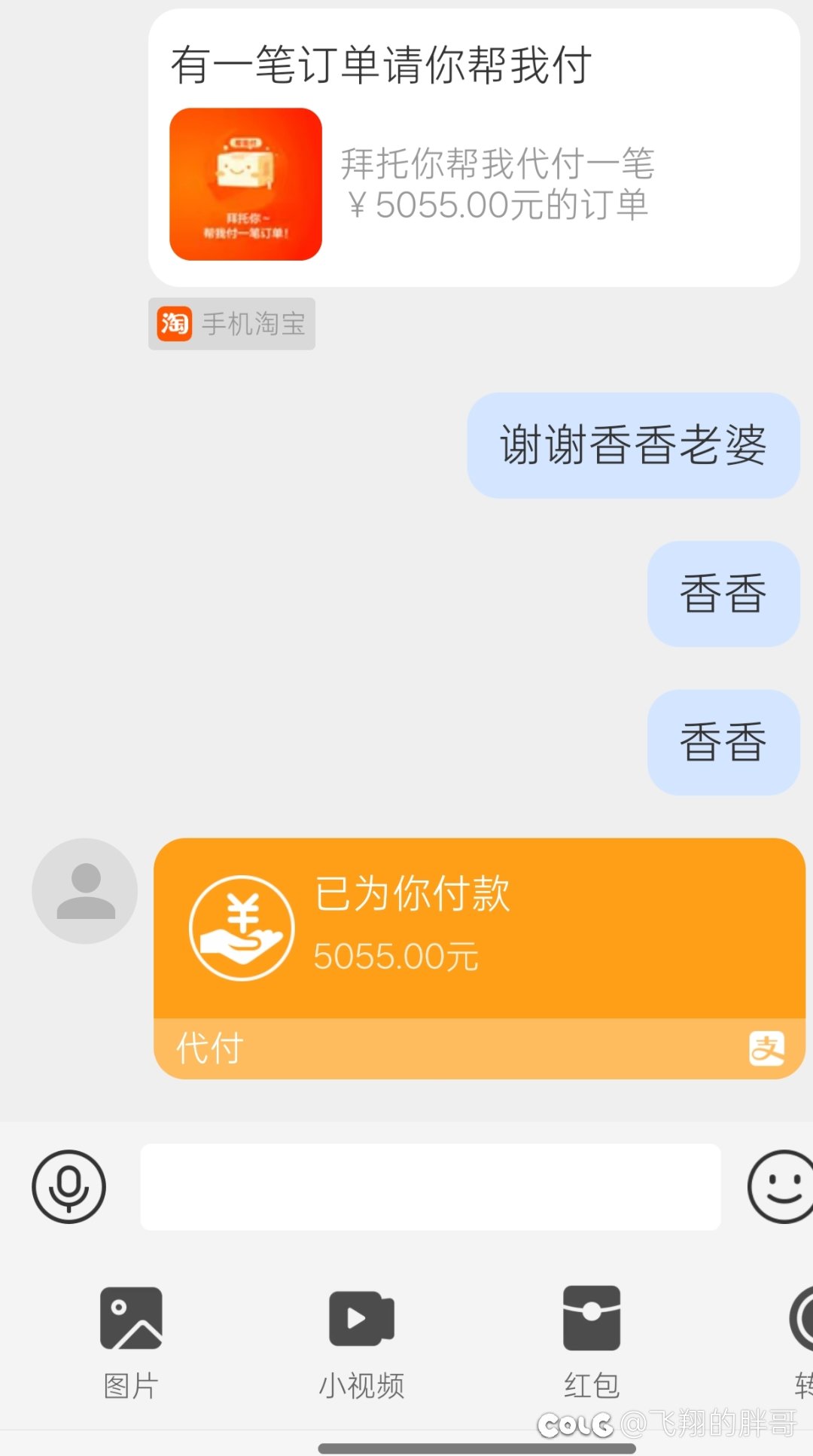Switch to voice input with microphone icon
Screen dimensions: 813x1456
[x=69, y=1186]
